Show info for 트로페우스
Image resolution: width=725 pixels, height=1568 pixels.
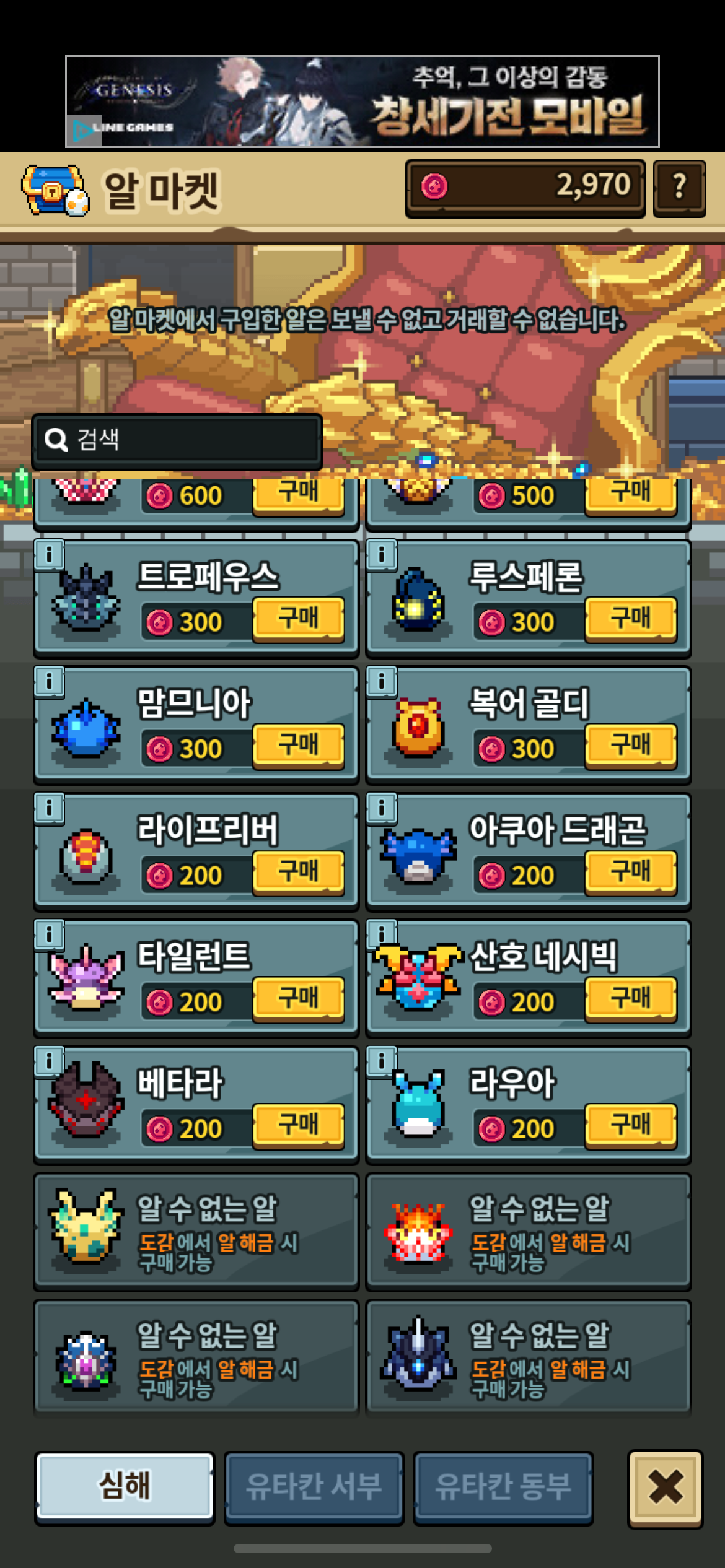click(50, 554)
